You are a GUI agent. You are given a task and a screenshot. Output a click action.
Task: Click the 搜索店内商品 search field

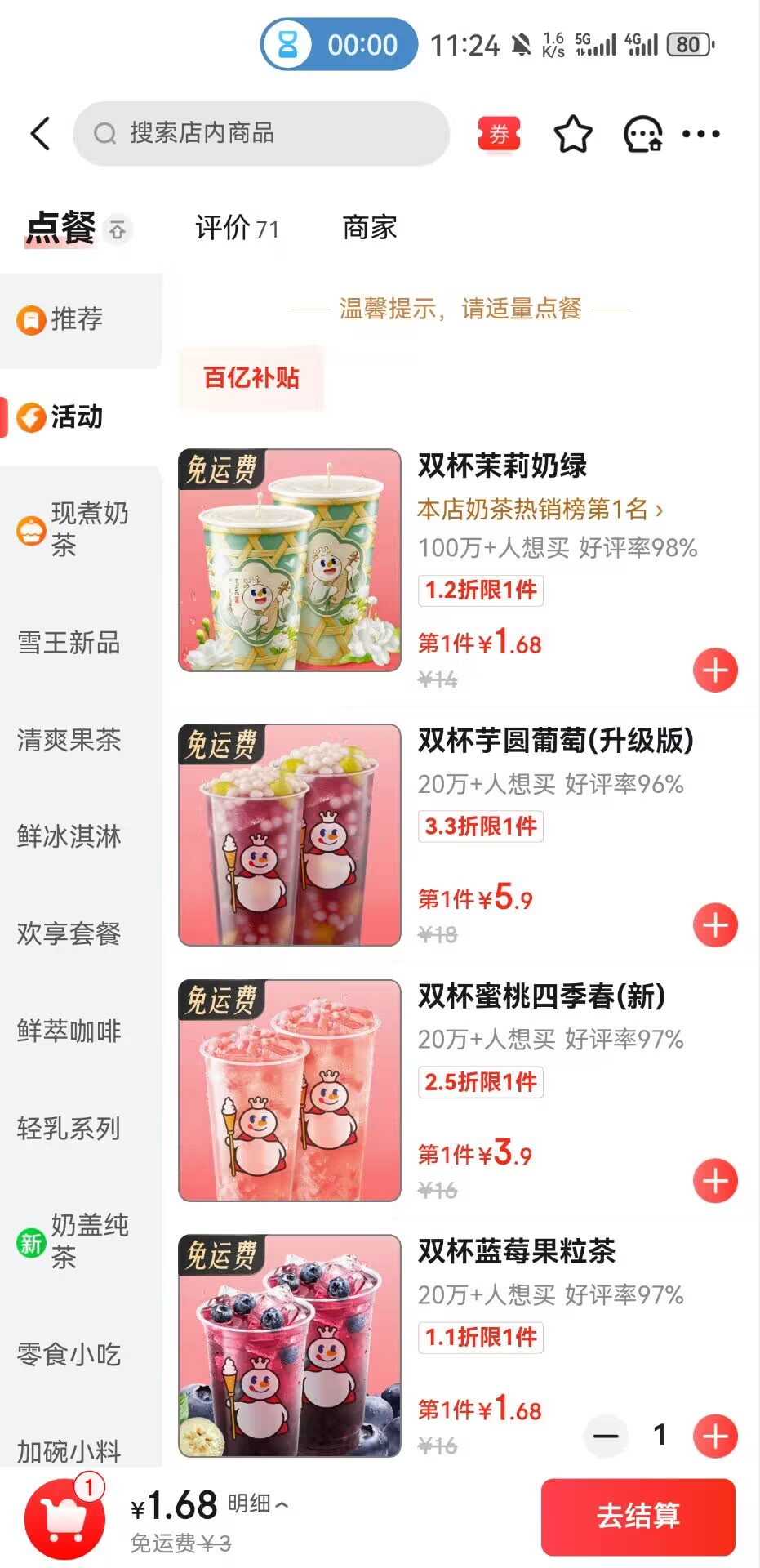261,133
